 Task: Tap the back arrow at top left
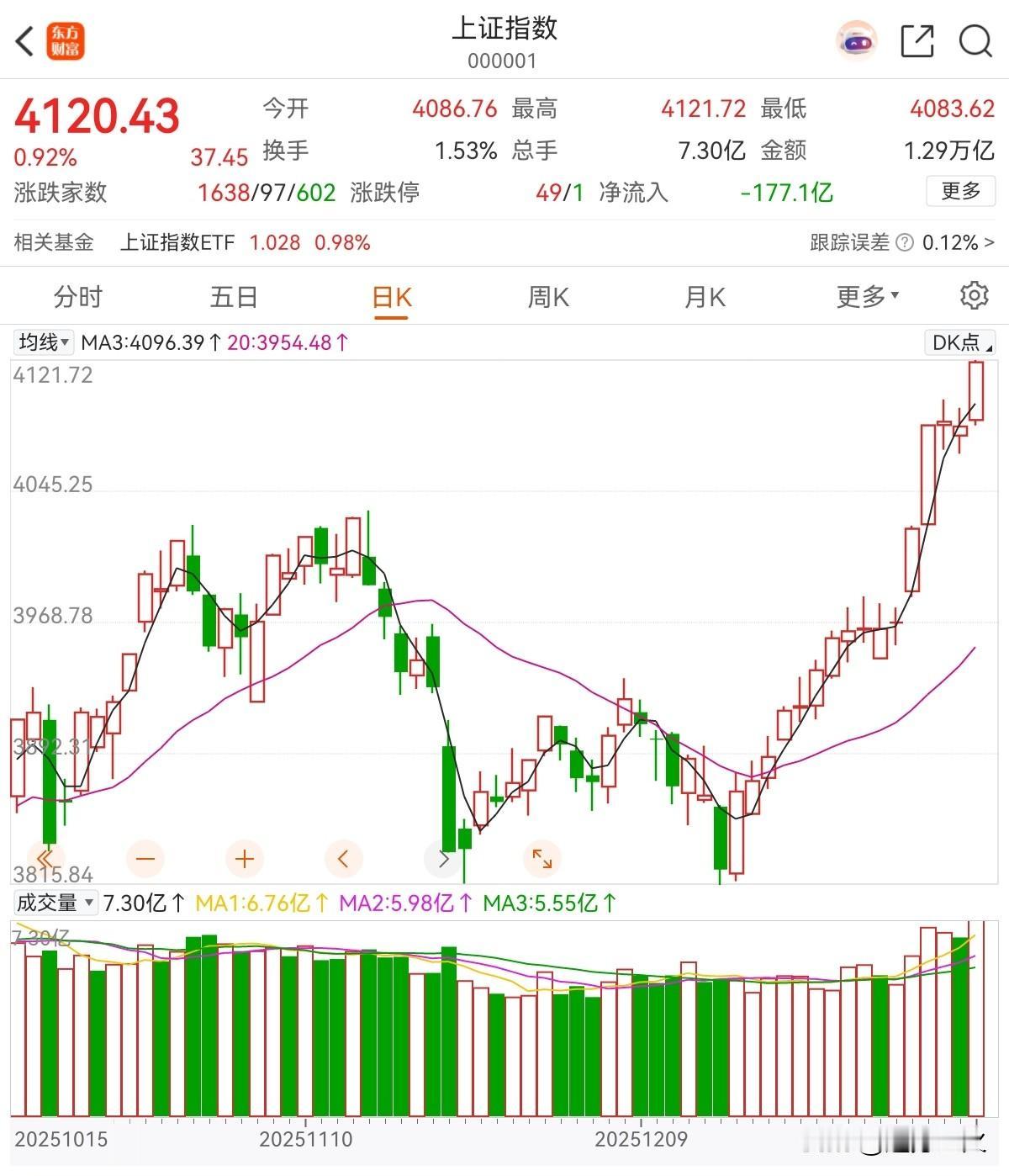tap(25, 40)
